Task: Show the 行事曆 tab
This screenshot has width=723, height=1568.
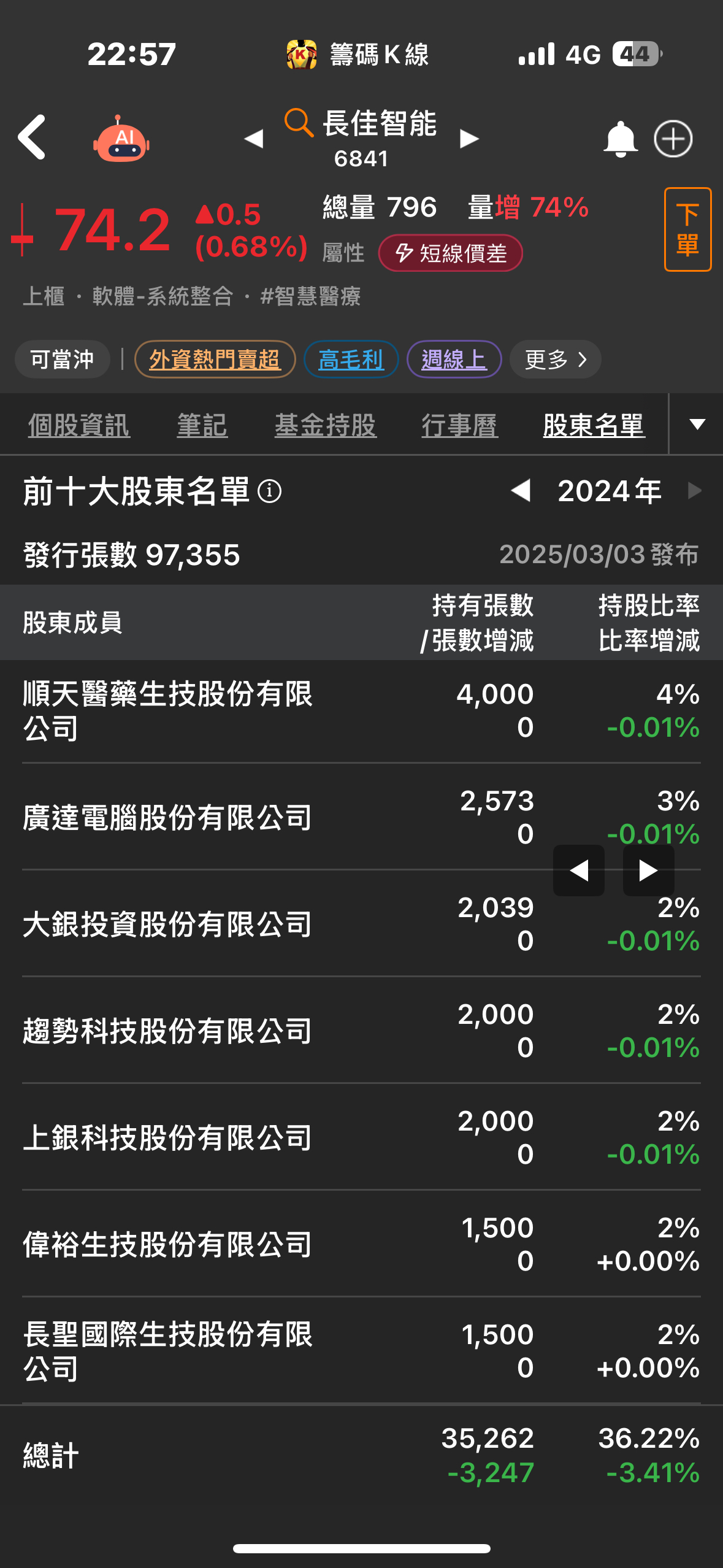Action: coord(459,425)
